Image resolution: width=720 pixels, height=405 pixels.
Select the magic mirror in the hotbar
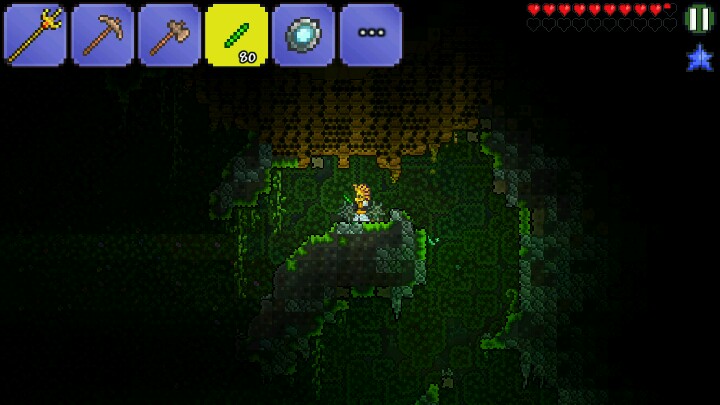point(303,35)
